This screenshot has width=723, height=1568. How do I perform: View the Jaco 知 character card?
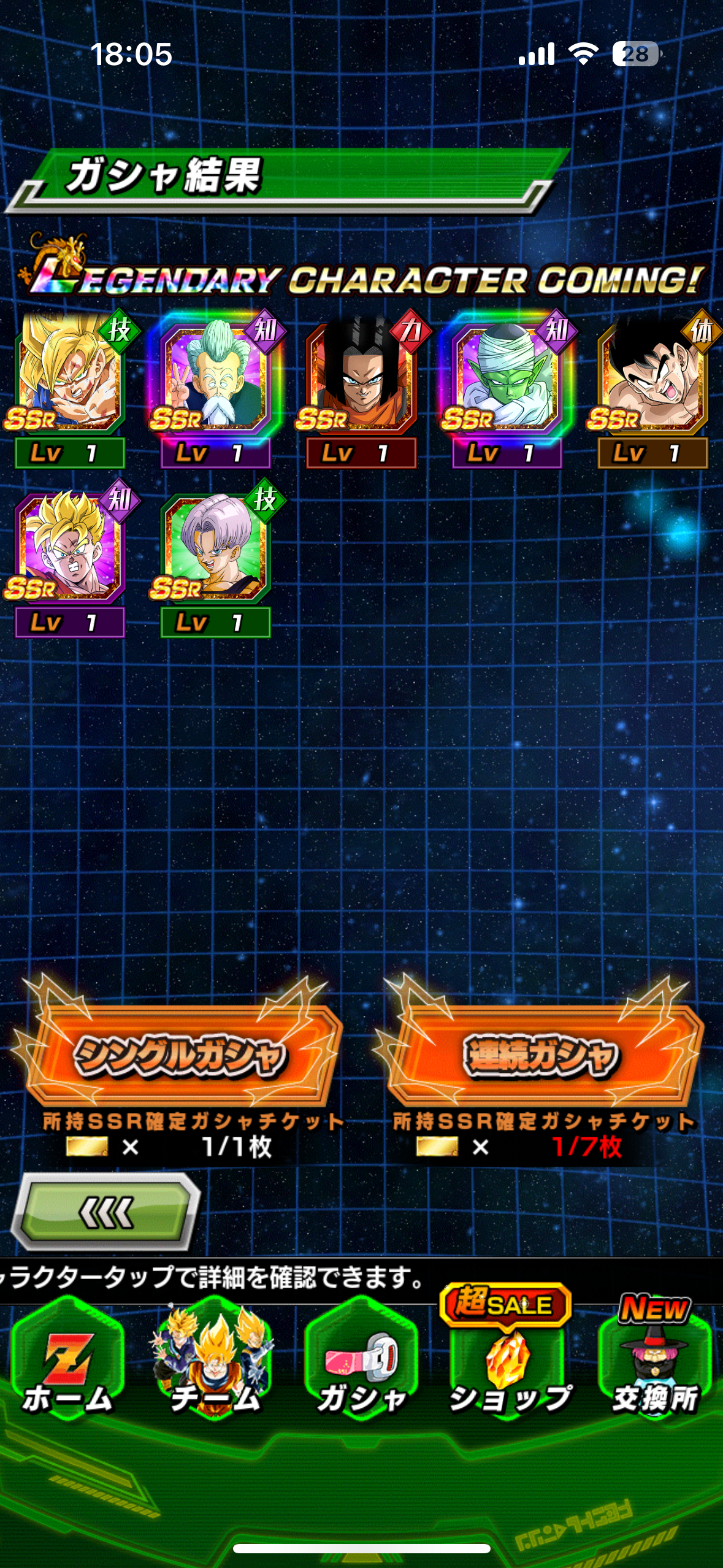coord(216,389)
